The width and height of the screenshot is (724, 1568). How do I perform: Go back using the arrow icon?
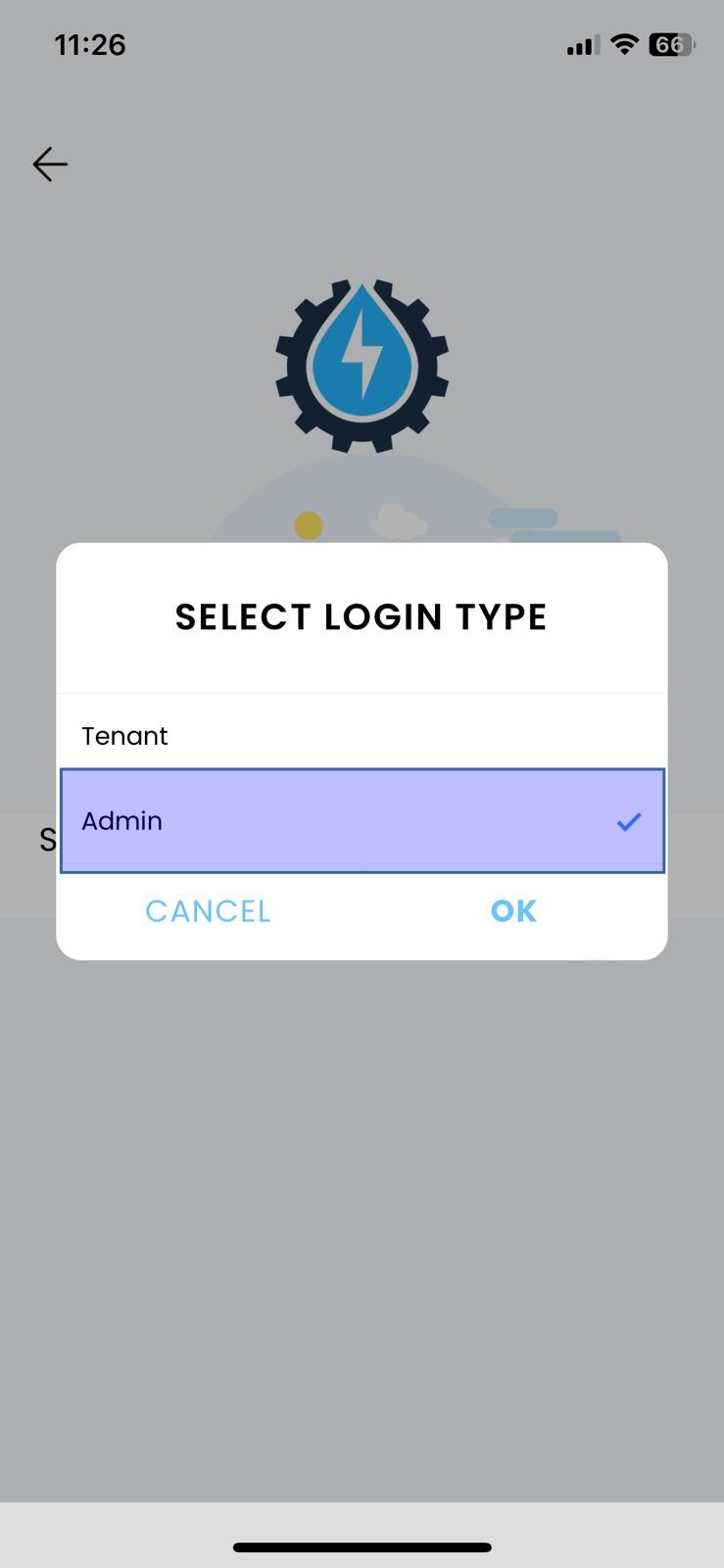[x=50, y=164]
